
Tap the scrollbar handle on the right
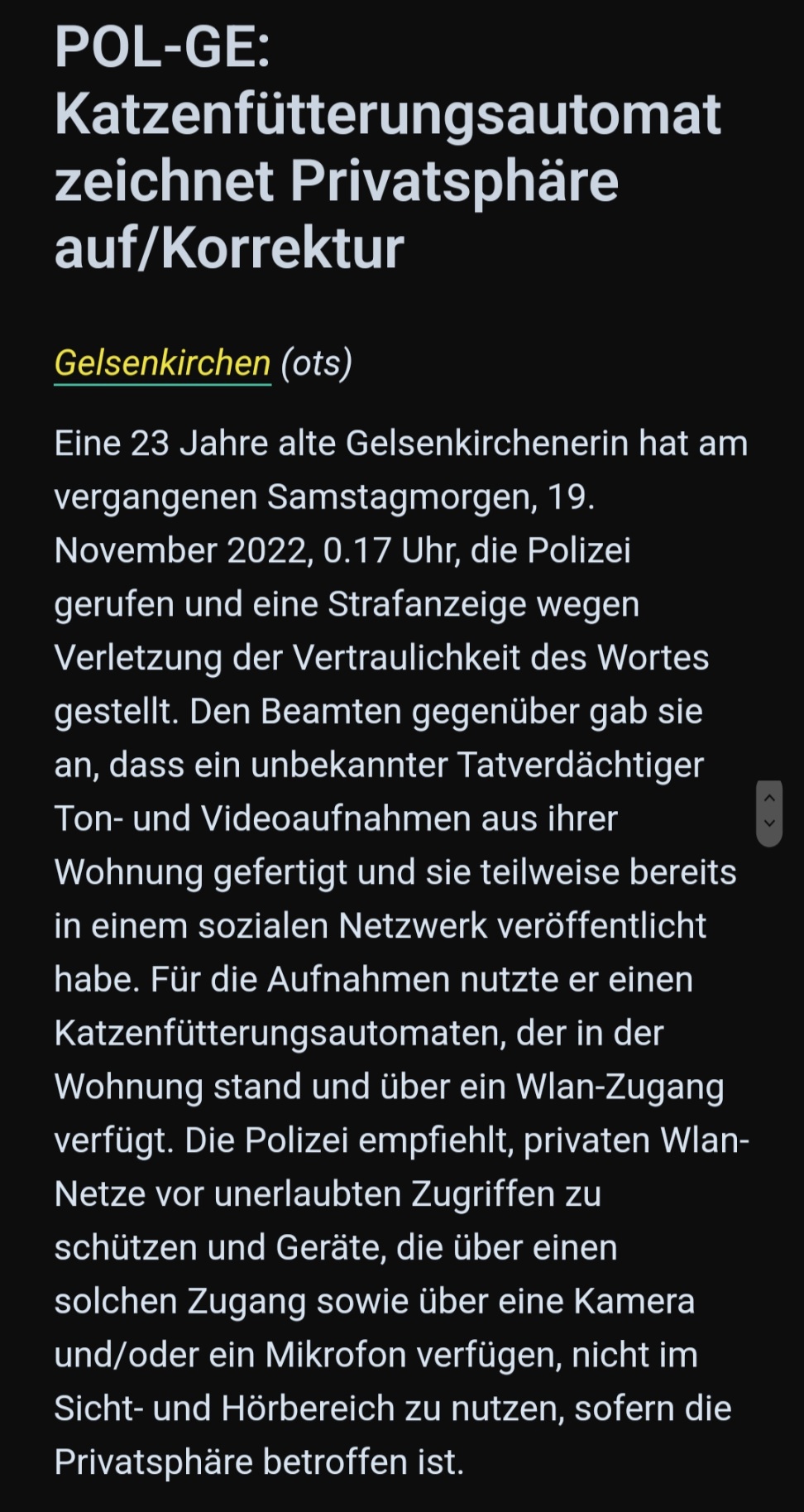(x=769, y=813)
